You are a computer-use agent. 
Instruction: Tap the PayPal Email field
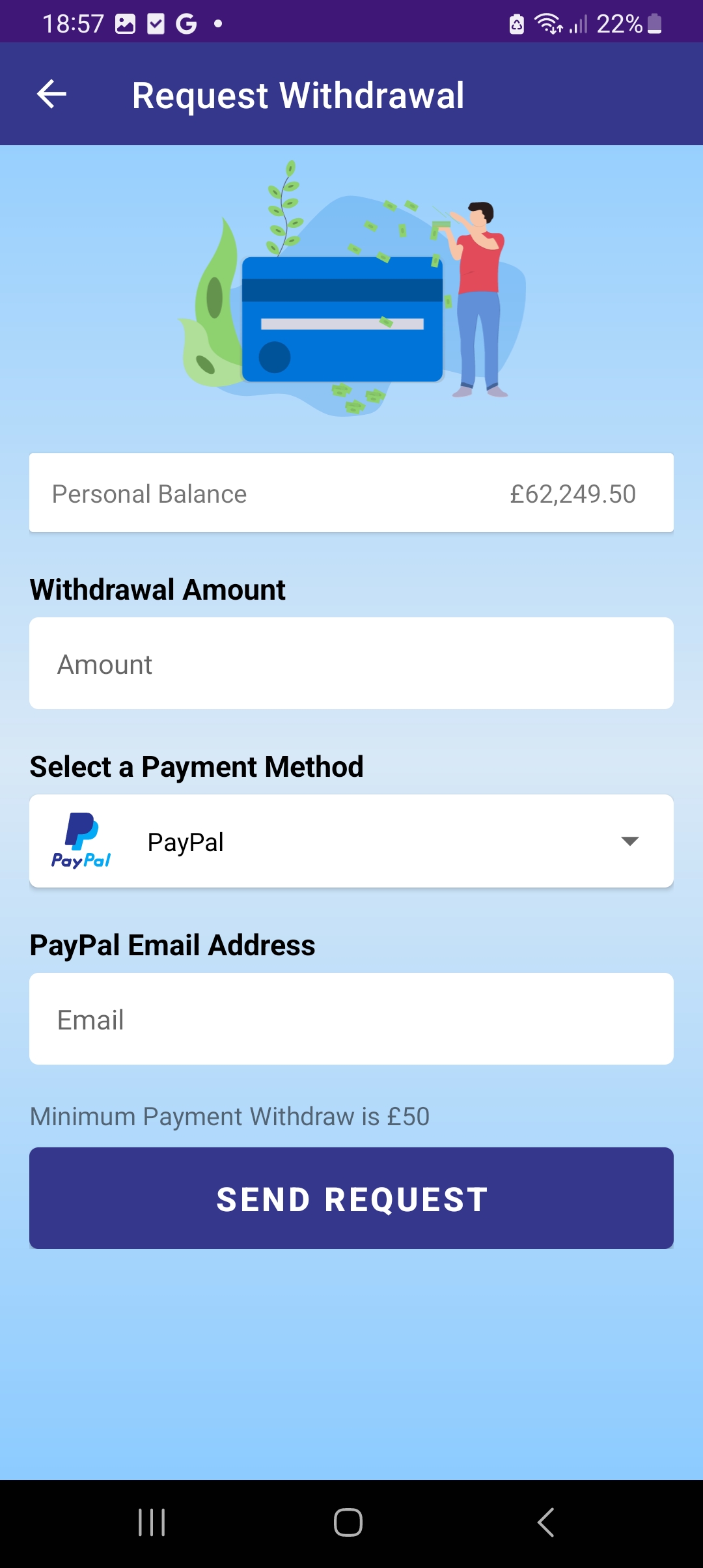click(x=351, y=1018)
